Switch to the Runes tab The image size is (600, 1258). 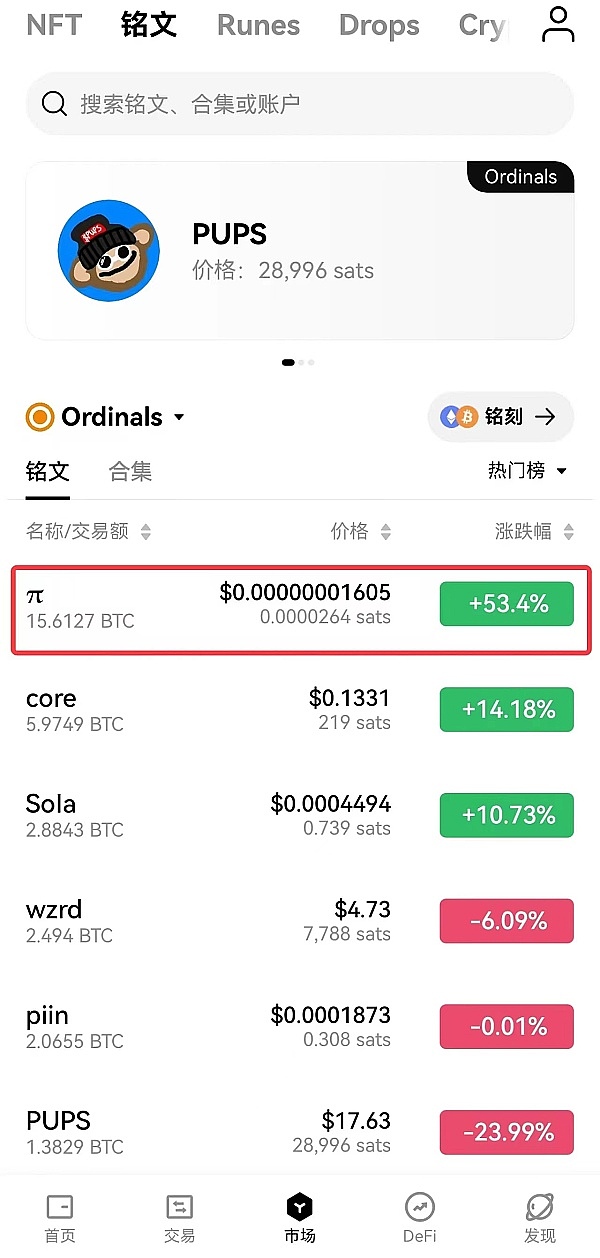pyautogui.click(x=258, y=25)
